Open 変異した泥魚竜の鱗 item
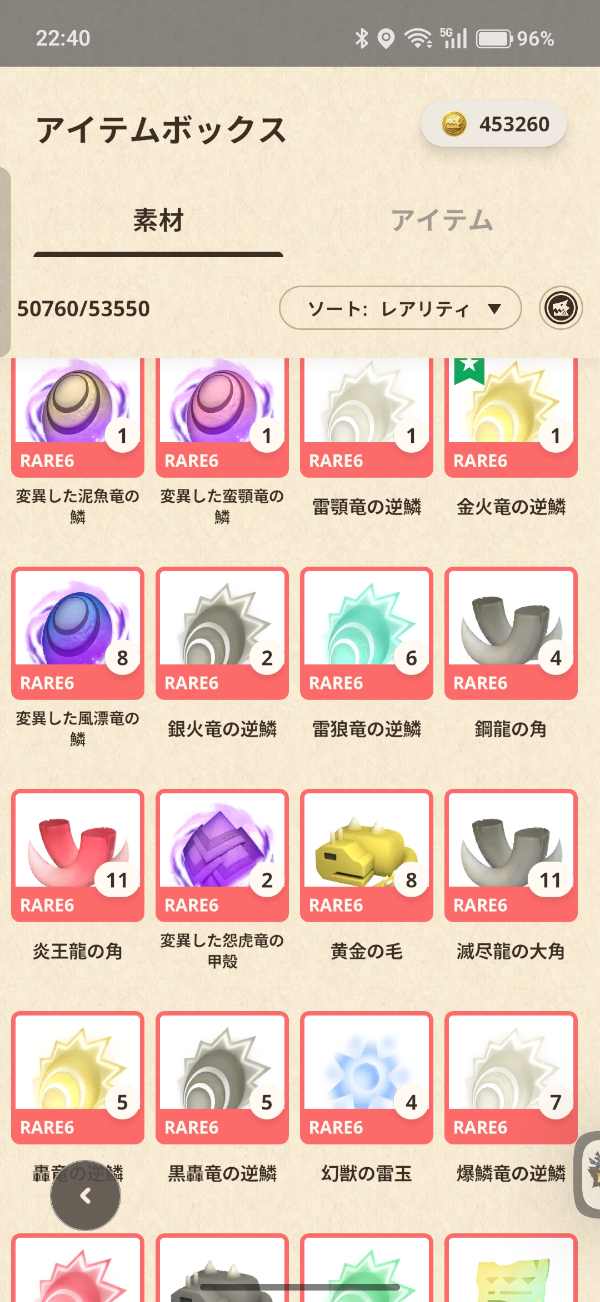Viewport: 600px width, 1302px height. click(78, 415)
